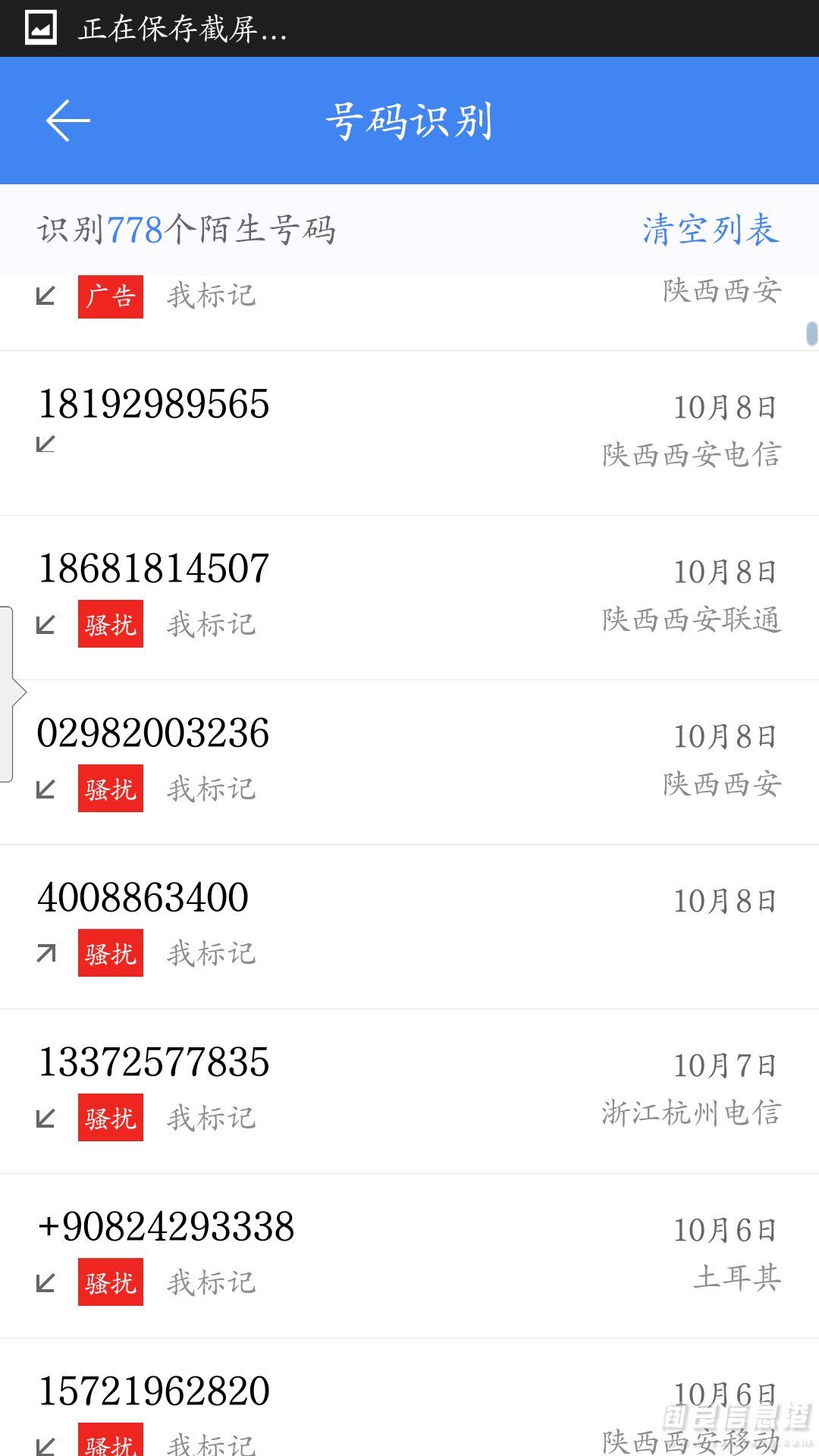Image resolution: width=819 pixels, height=1456 pixels.
Task: Click the 骚扰 tag on +90824293338
Action: pyautogui.click(x=110, y=1282)
